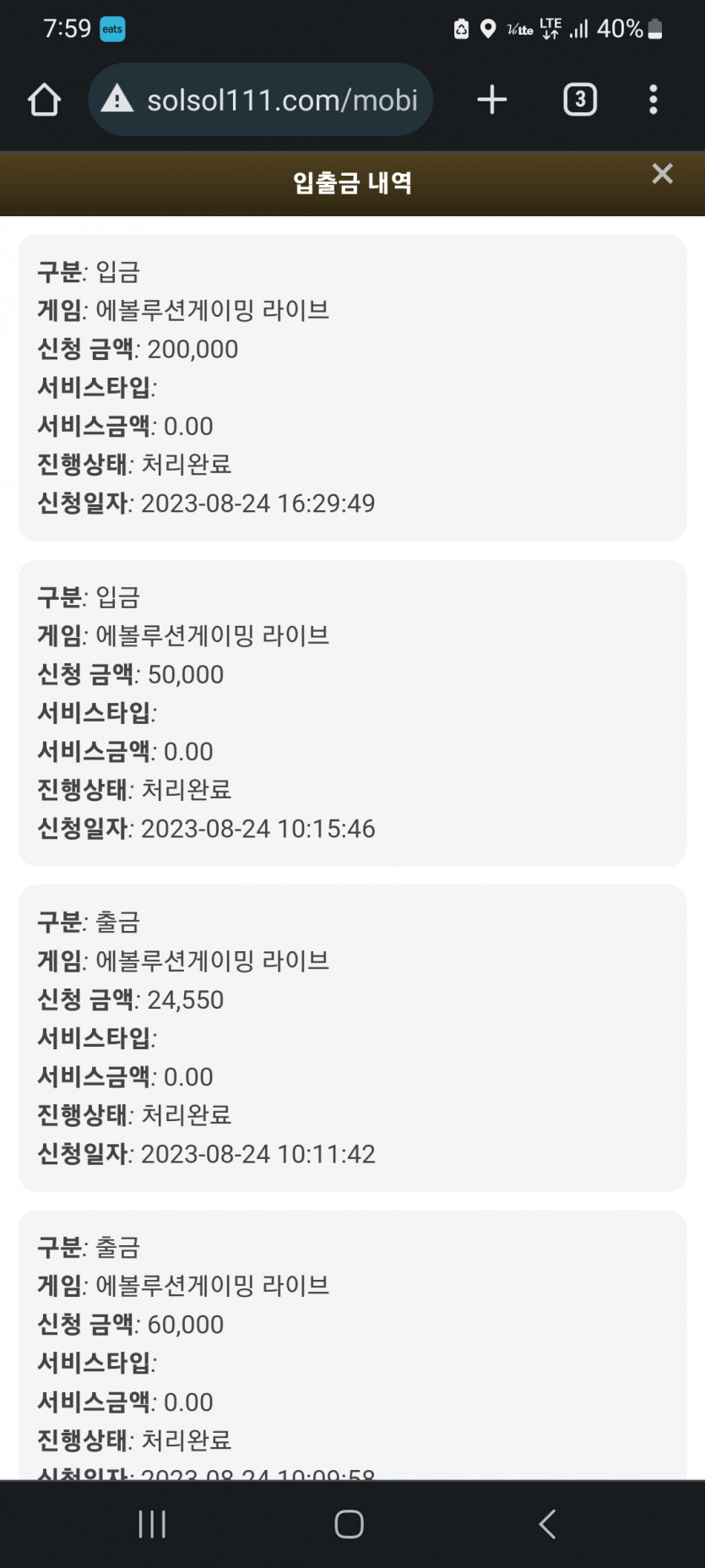Close the 입출금 내역 panel
Image resolution: width=705 pixels, height=1568 pixels.
(x=662, y=174)
